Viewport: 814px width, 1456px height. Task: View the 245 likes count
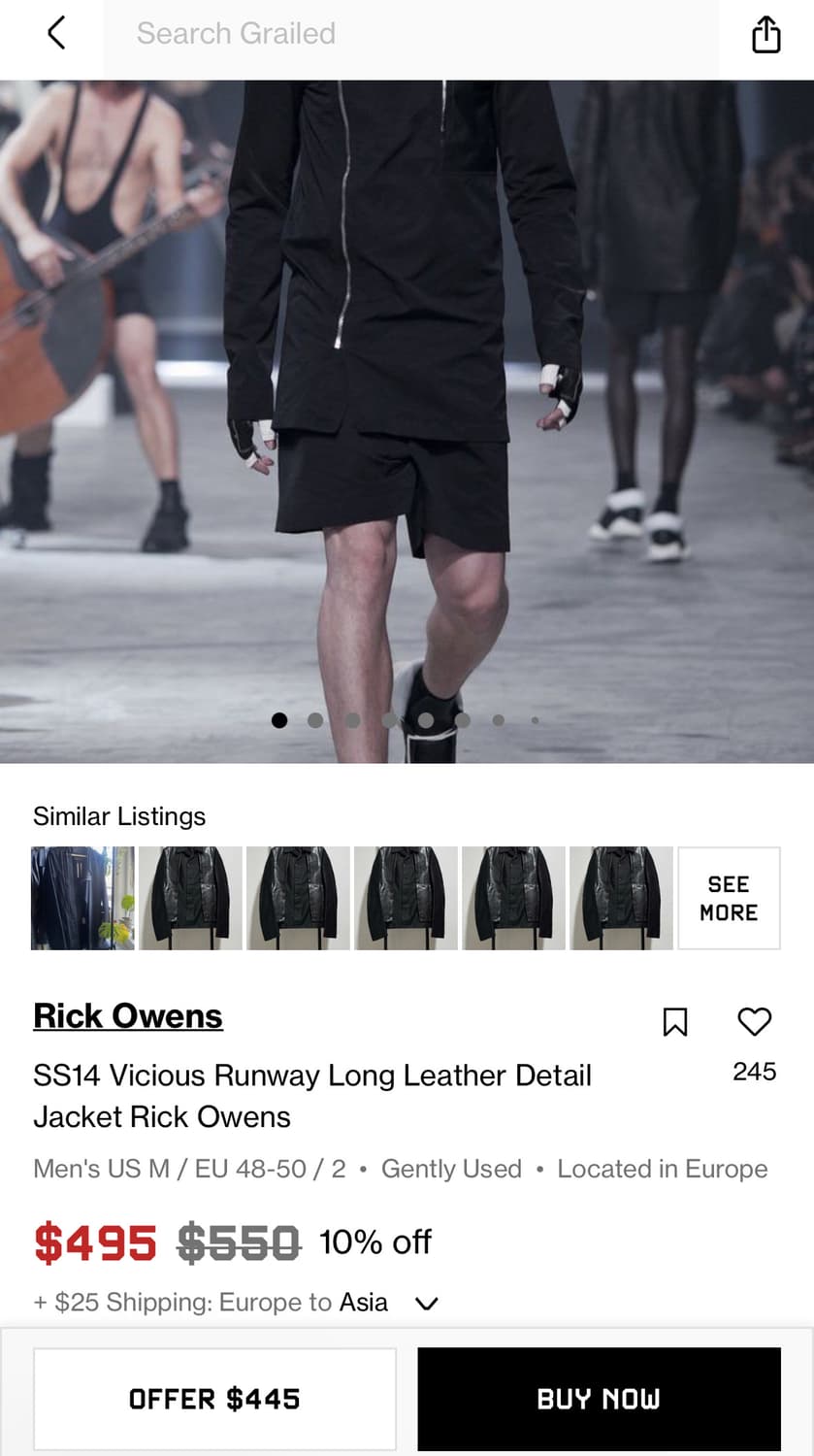coord(754,1072)
